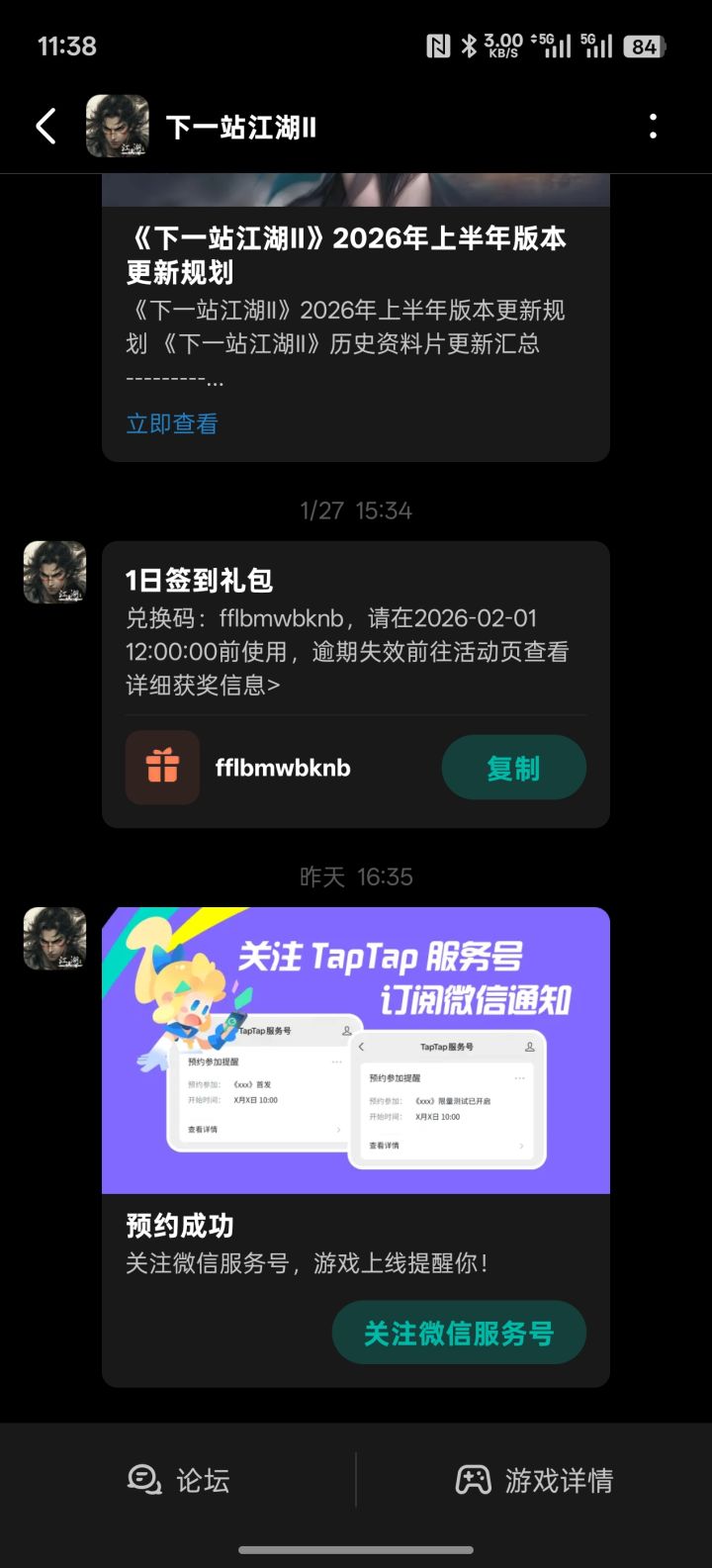Switch to the 游戏详情 tab at the bottom

click(x=559, y=1481)
